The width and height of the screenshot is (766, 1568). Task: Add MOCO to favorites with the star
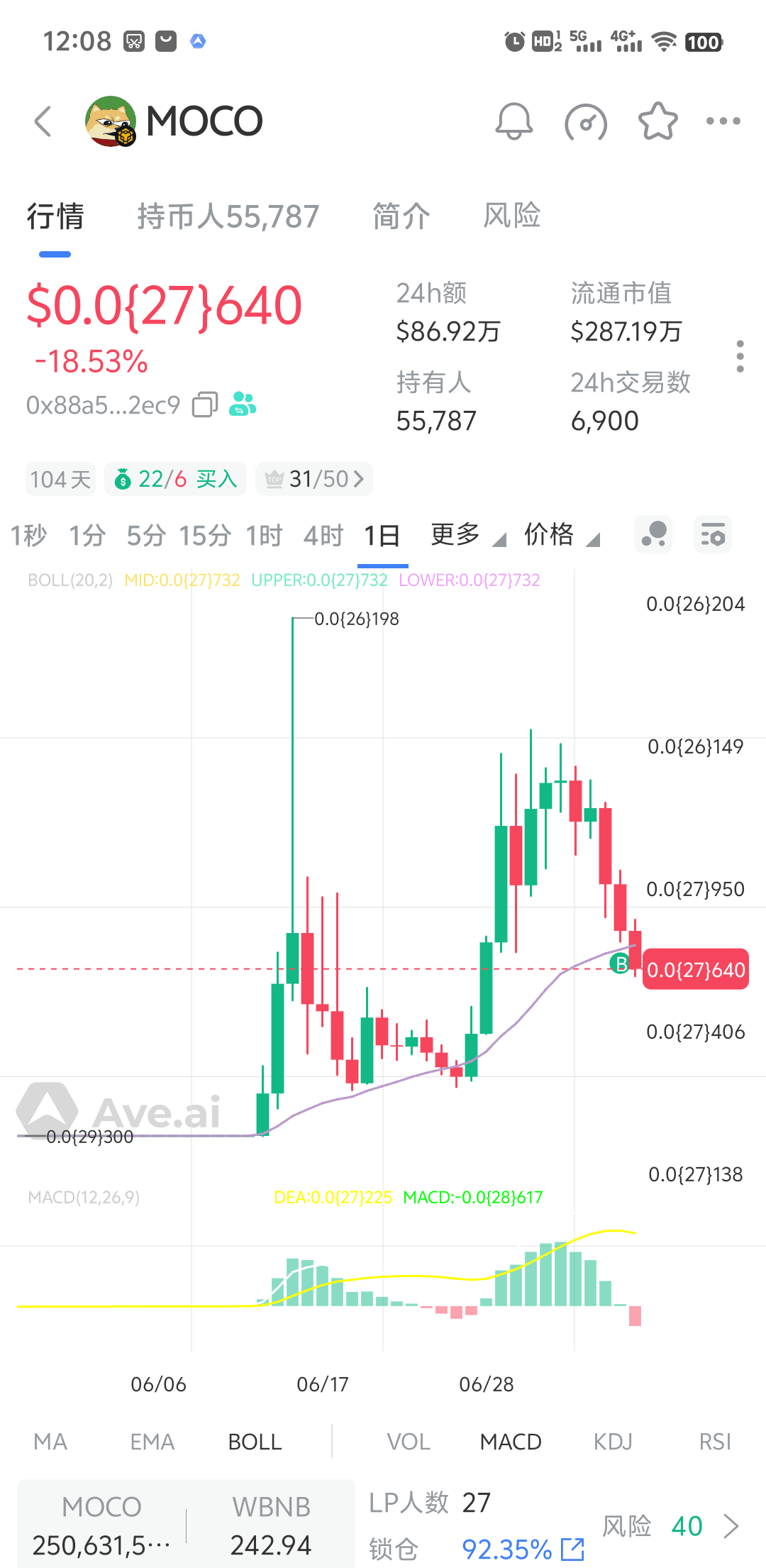point(657,121)
